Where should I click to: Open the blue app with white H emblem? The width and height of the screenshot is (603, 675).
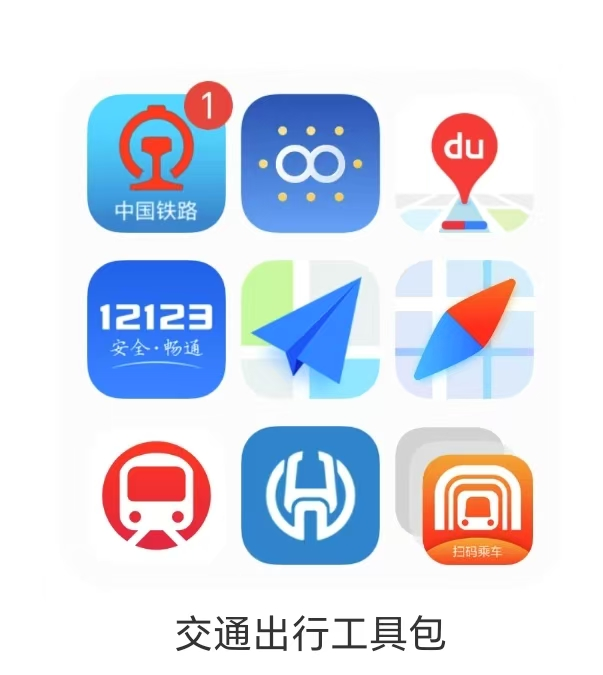point(310,496)
